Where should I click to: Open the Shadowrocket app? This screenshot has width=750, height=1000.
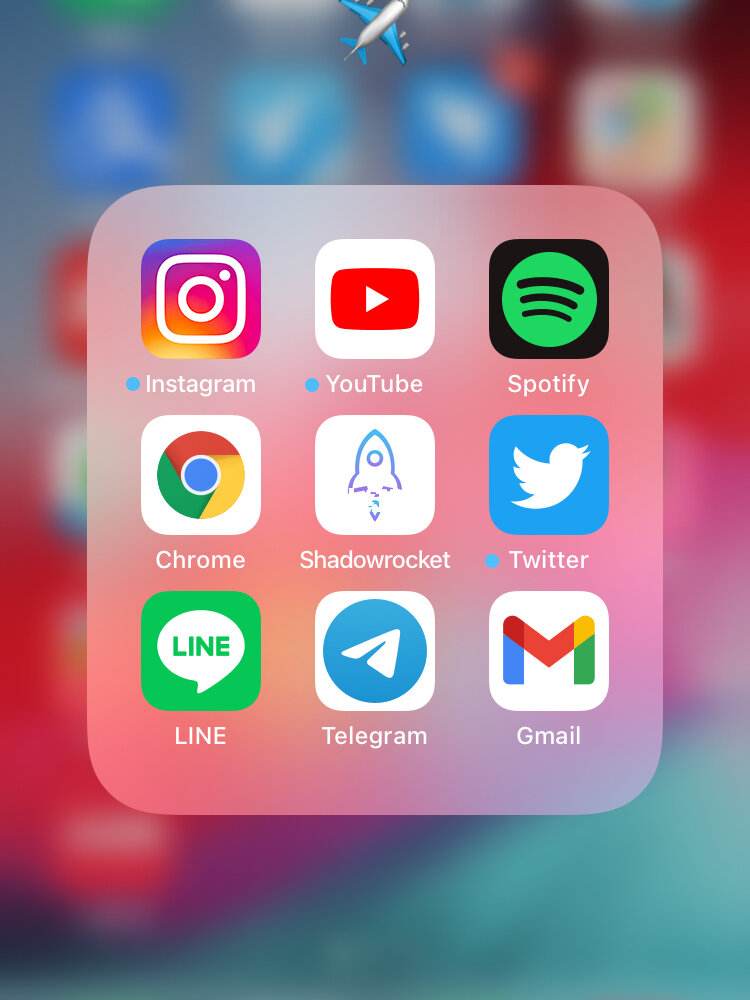pyautogui.click(x=374, y=474)
